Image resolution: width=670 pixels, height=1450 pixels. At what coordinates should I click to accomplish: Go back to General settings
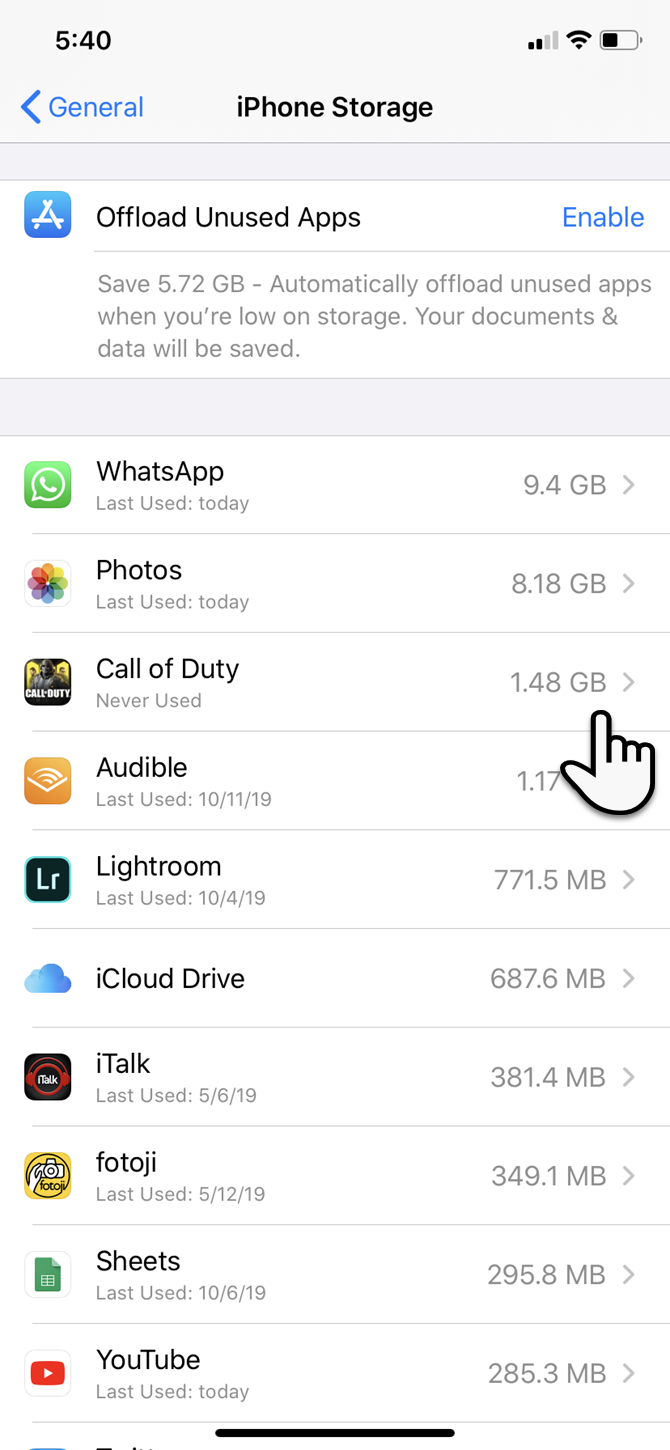click(82, 107)
